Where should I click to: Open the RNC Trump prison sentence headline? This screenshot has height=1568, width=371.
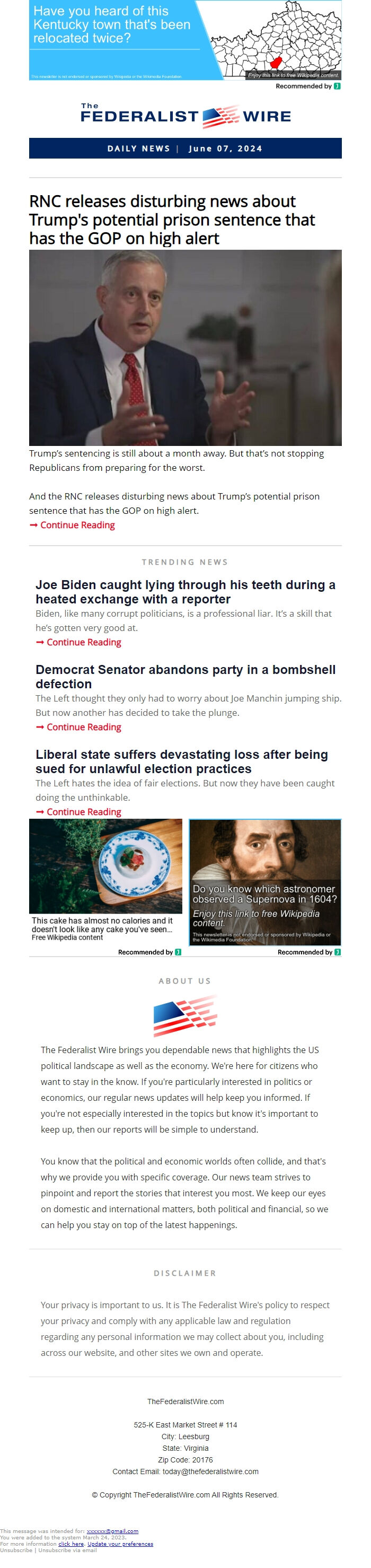[172, 220]
